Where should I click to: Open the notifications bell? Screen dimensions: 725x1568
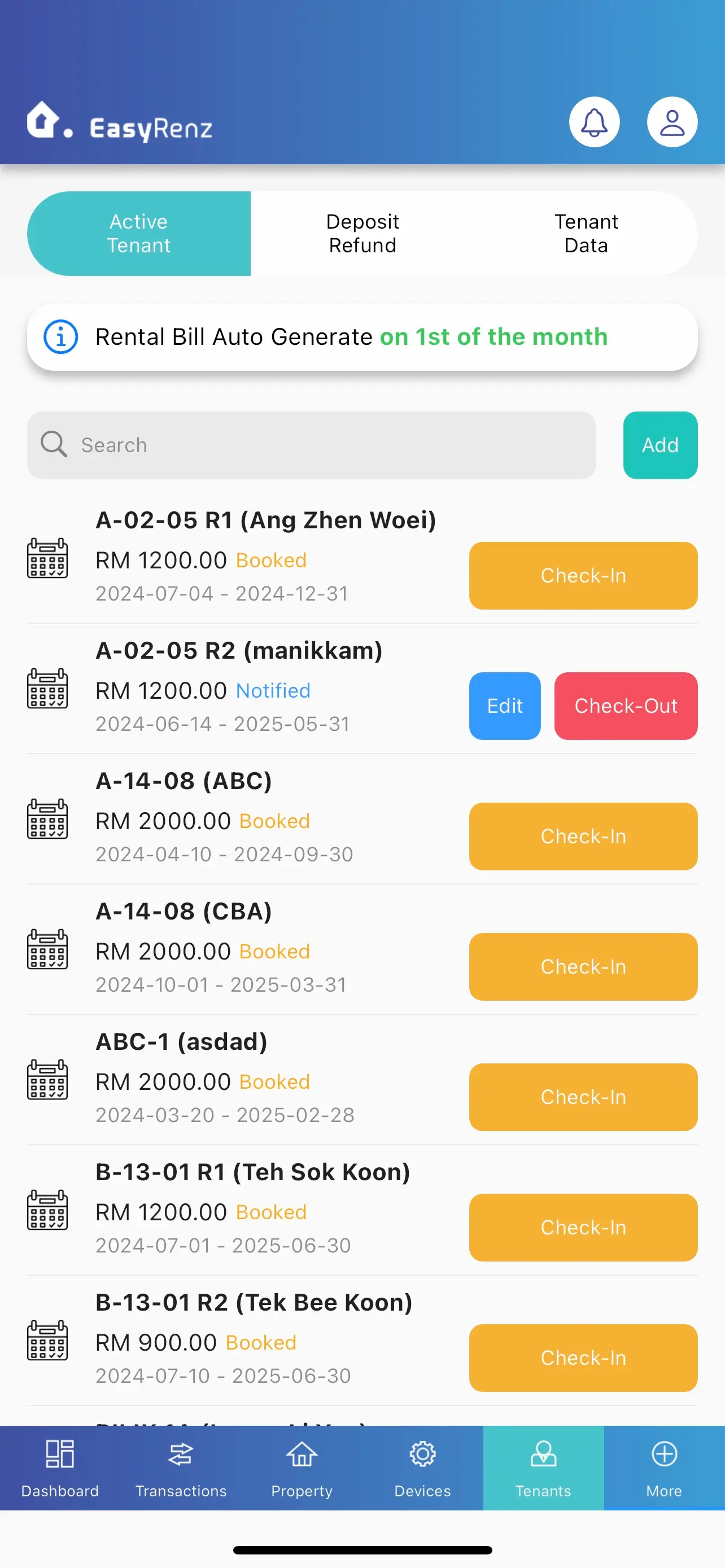coord(594,122)
